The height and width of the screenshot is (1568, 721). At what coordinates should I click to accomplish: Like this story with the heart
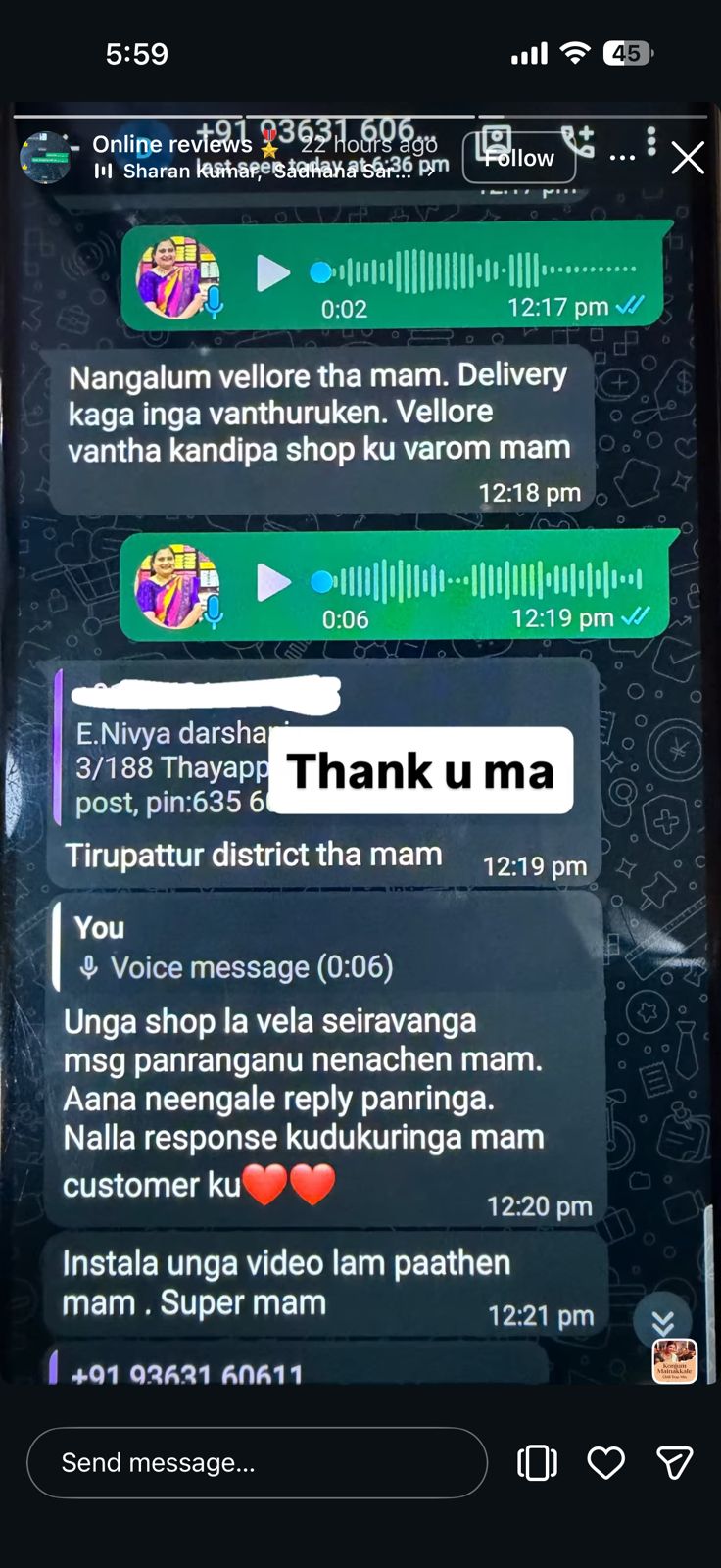click(605, 1462)
